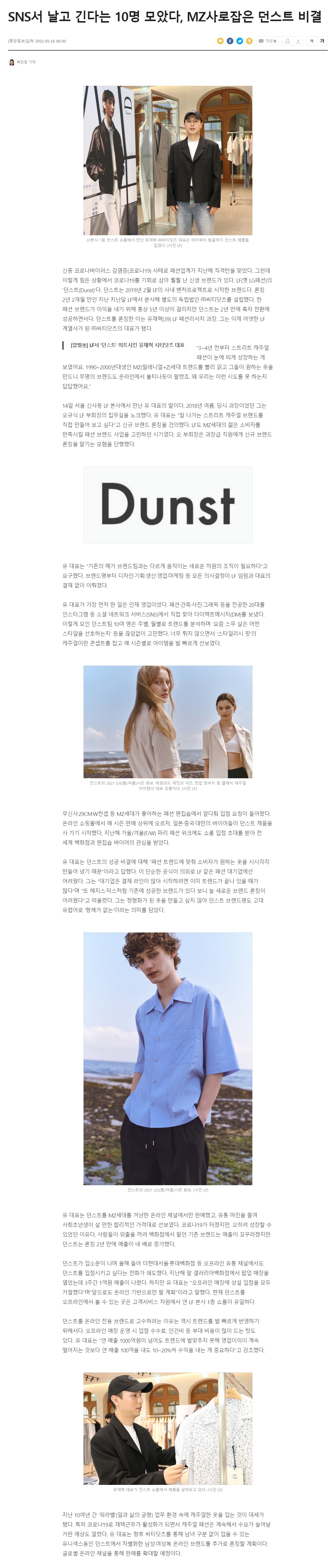Open the 댓글 comments section

267,41
